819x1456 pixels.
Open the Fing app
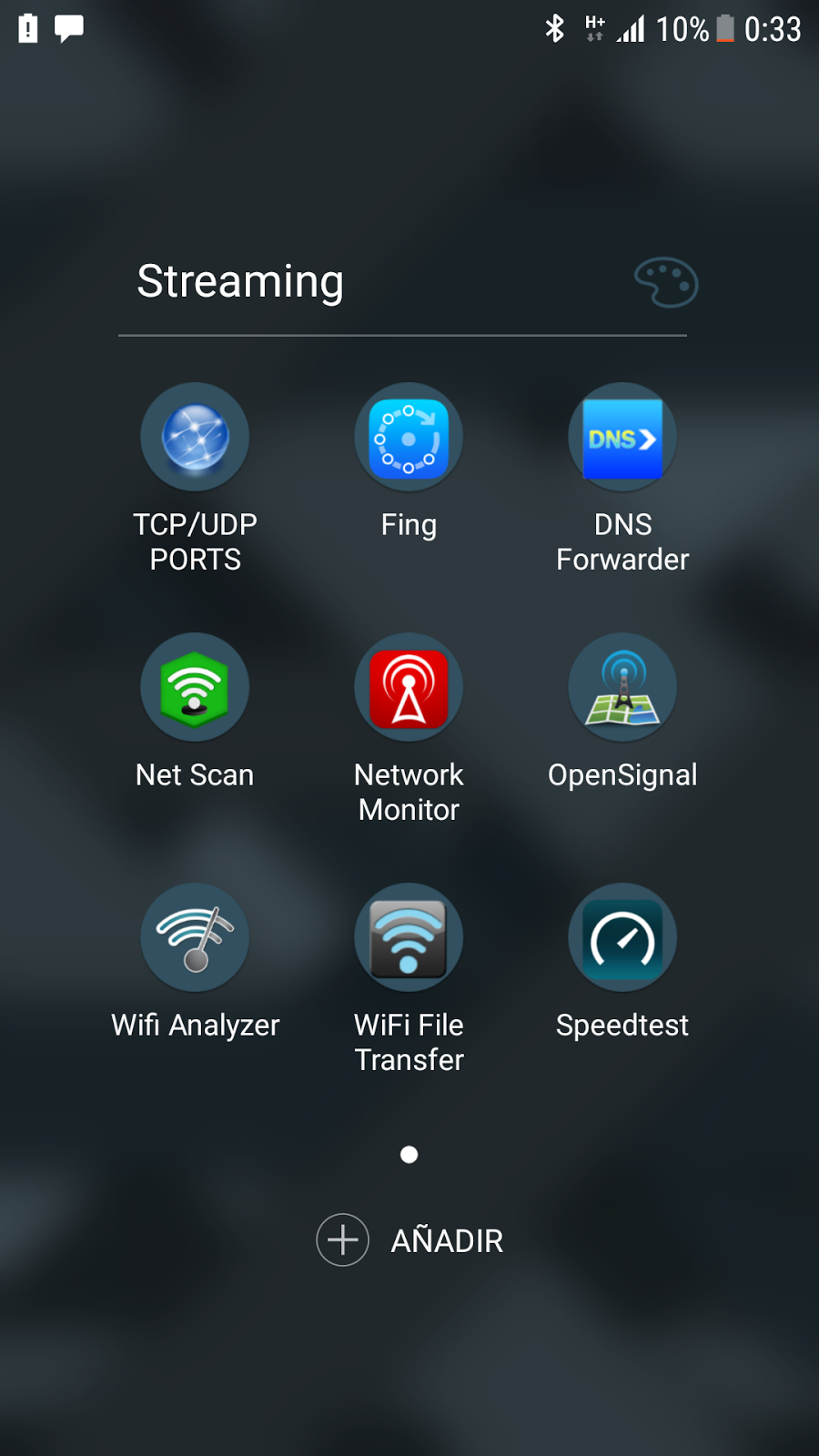[x=409, y=438]
